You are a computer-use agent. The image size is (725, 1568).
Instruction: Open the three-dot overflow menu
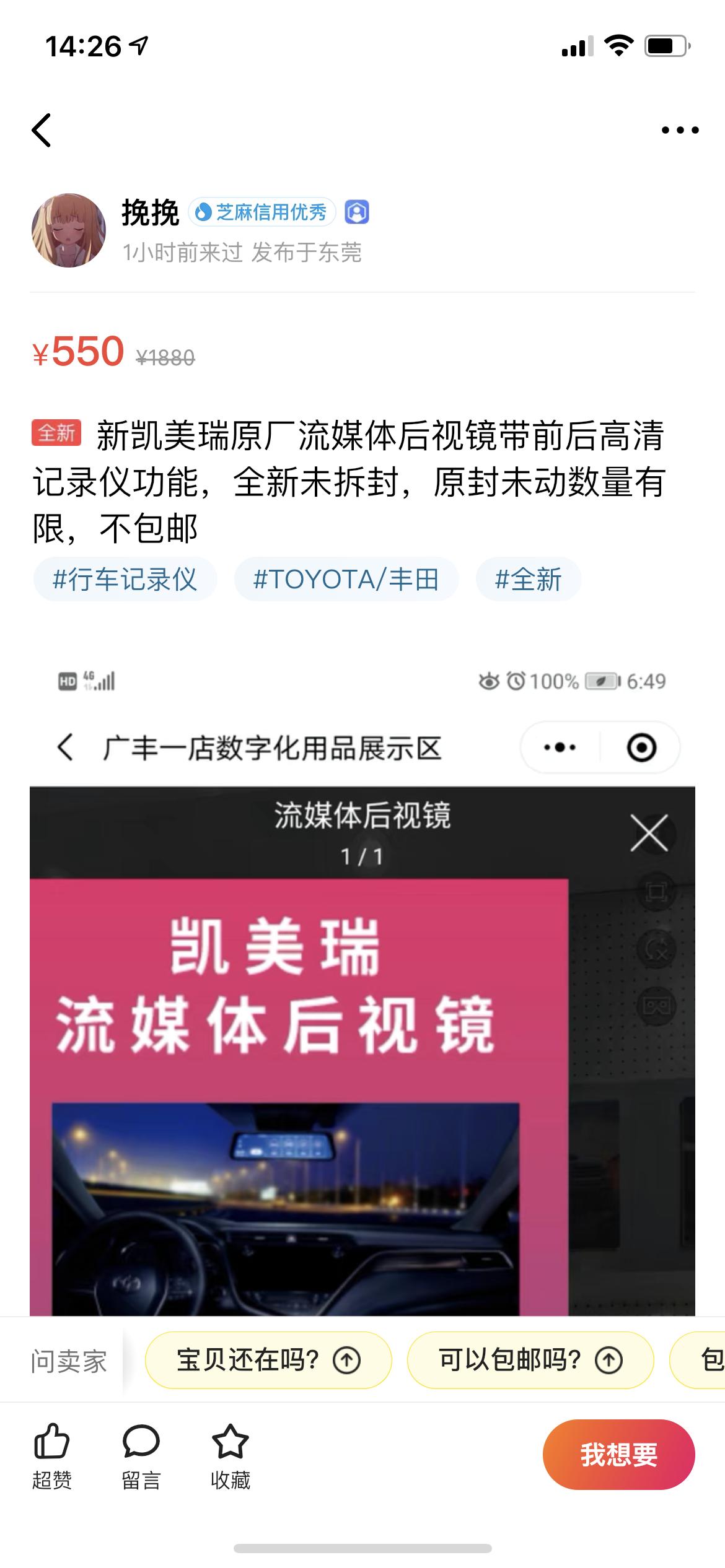680,130
